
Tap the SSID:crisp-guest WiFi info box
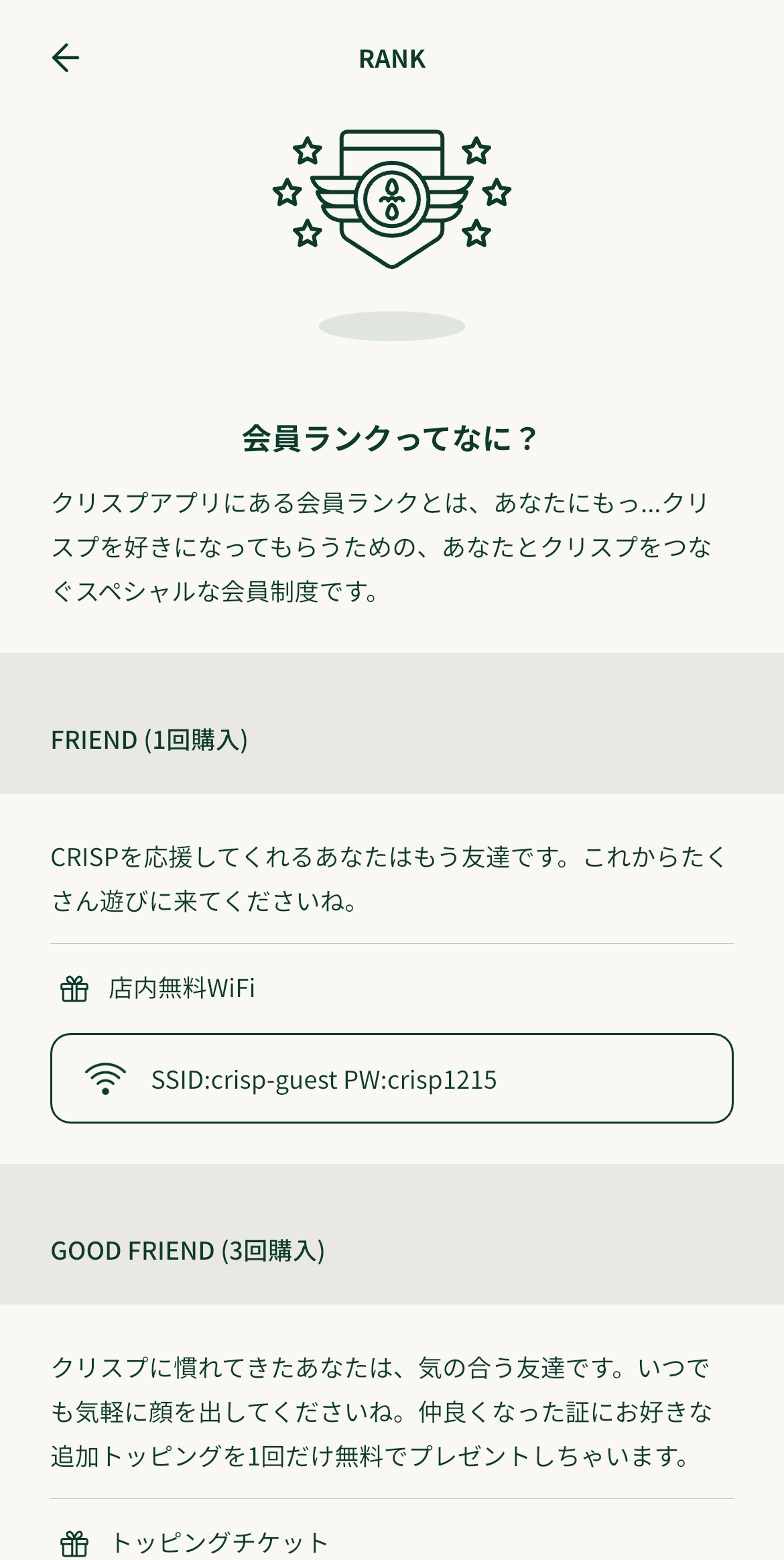(x=391, y=1078)
